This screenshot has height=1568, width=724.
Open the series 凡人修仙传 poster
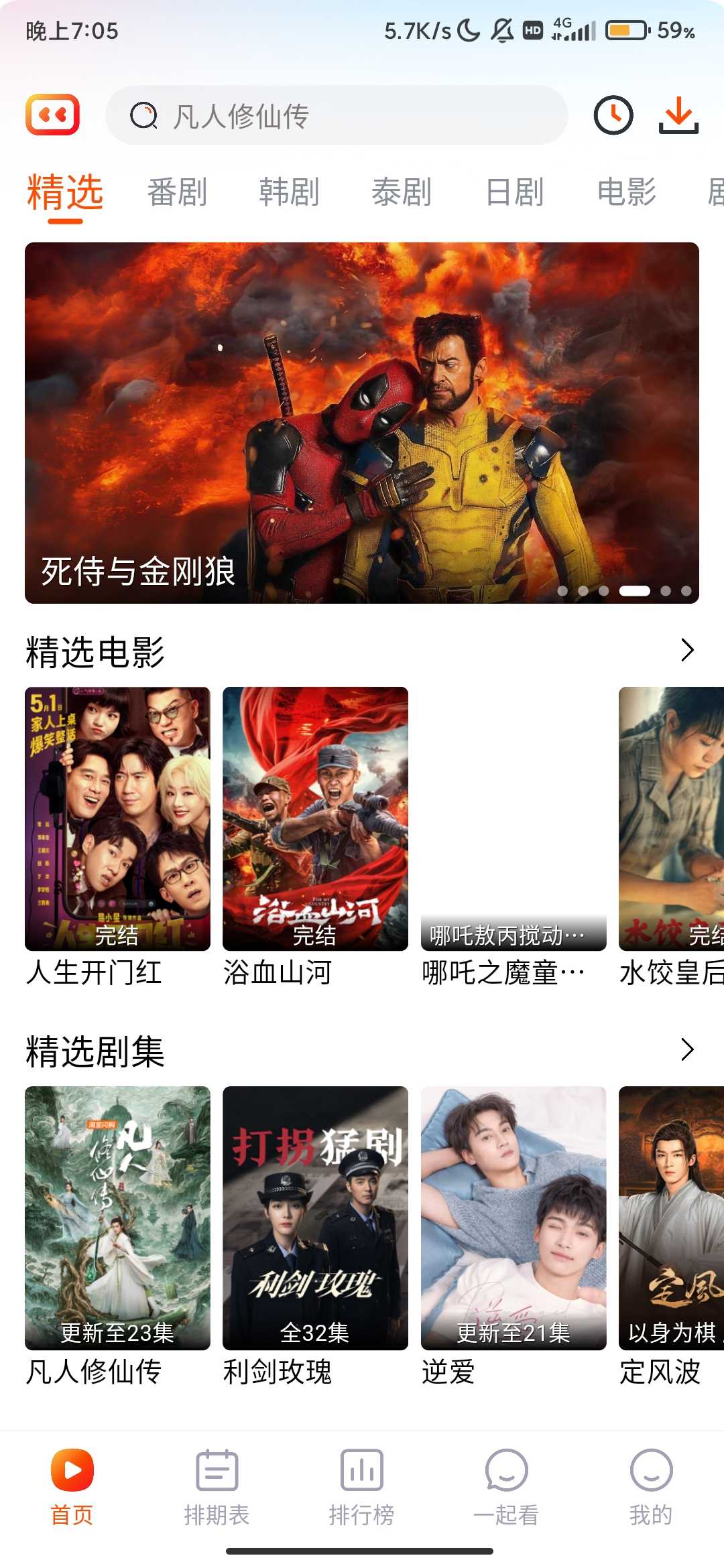click(117, 1218)
